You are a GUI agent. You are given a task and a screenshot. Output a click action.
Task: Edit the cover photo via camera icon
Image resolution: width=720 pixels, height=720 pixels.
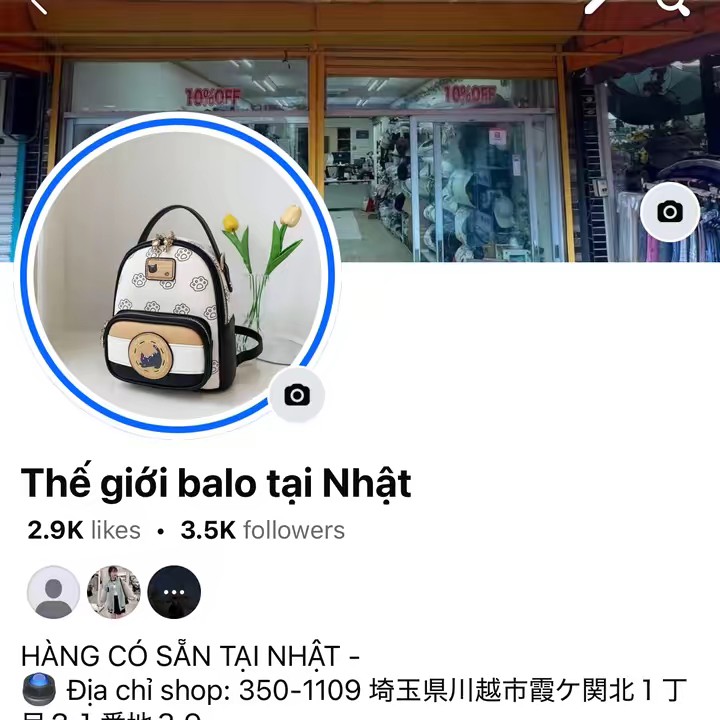click(669, 212)
